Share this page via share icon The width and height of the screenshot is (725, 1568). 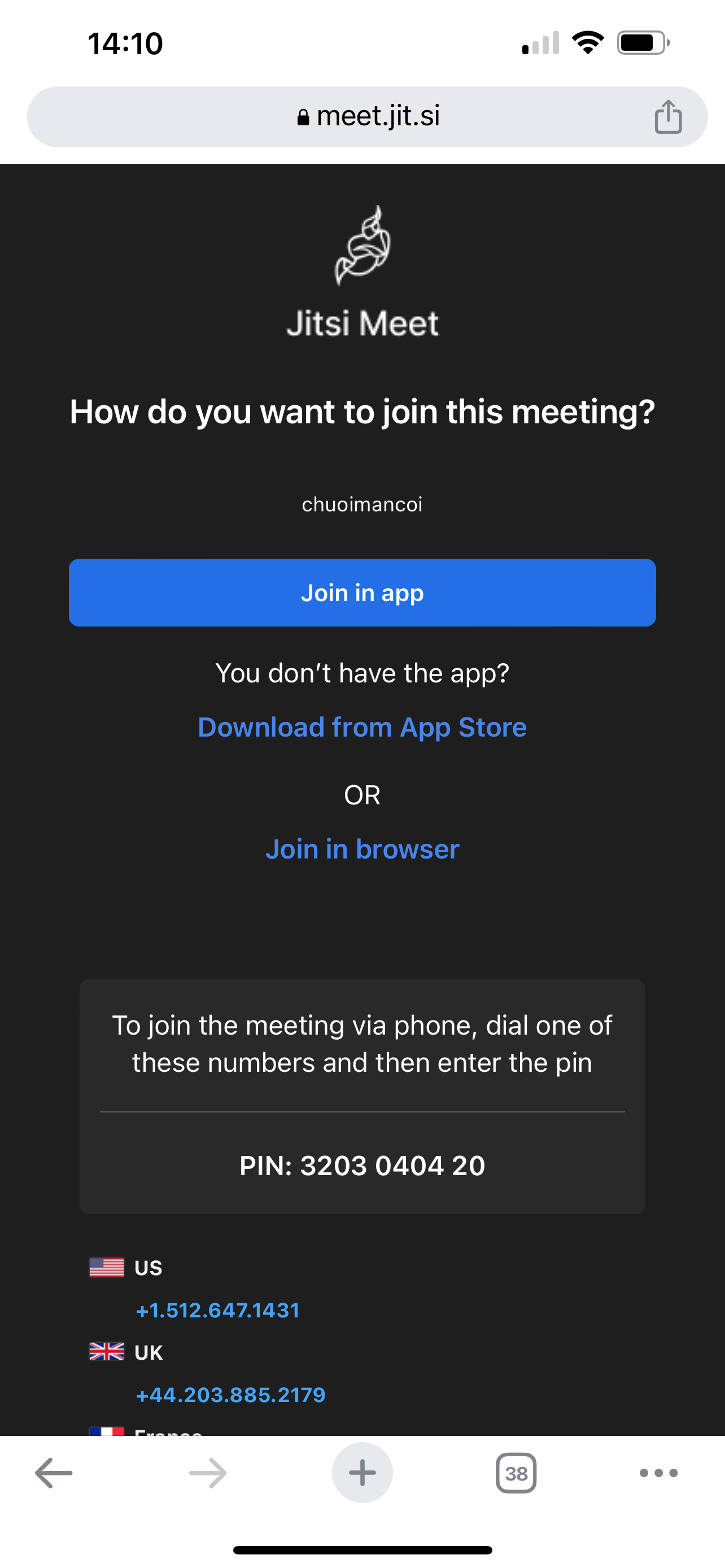point(668,116)
